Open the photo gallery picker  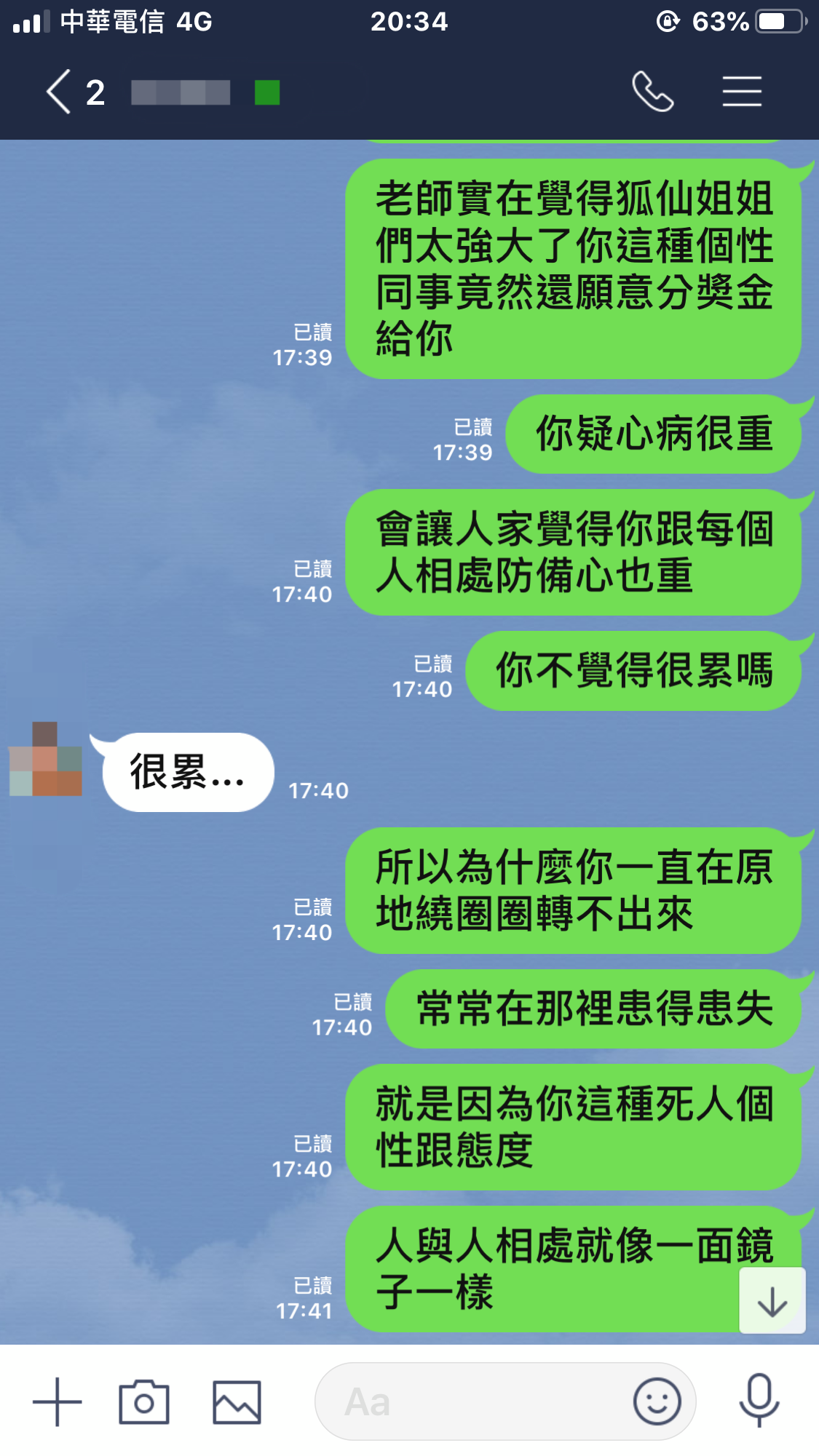237,1401
